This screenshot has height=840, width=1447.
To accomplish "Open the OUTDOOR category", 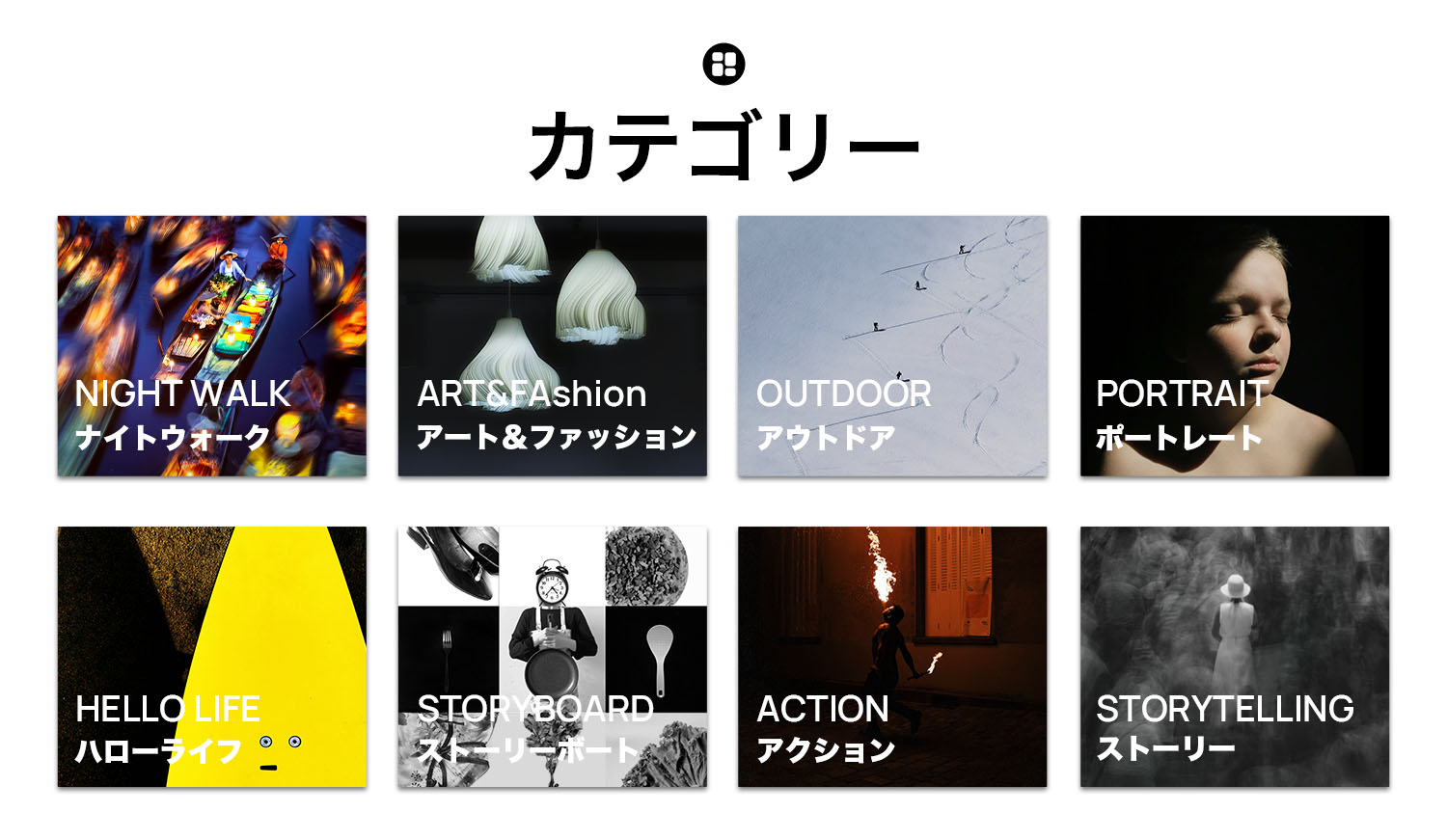I will (891, 345).
